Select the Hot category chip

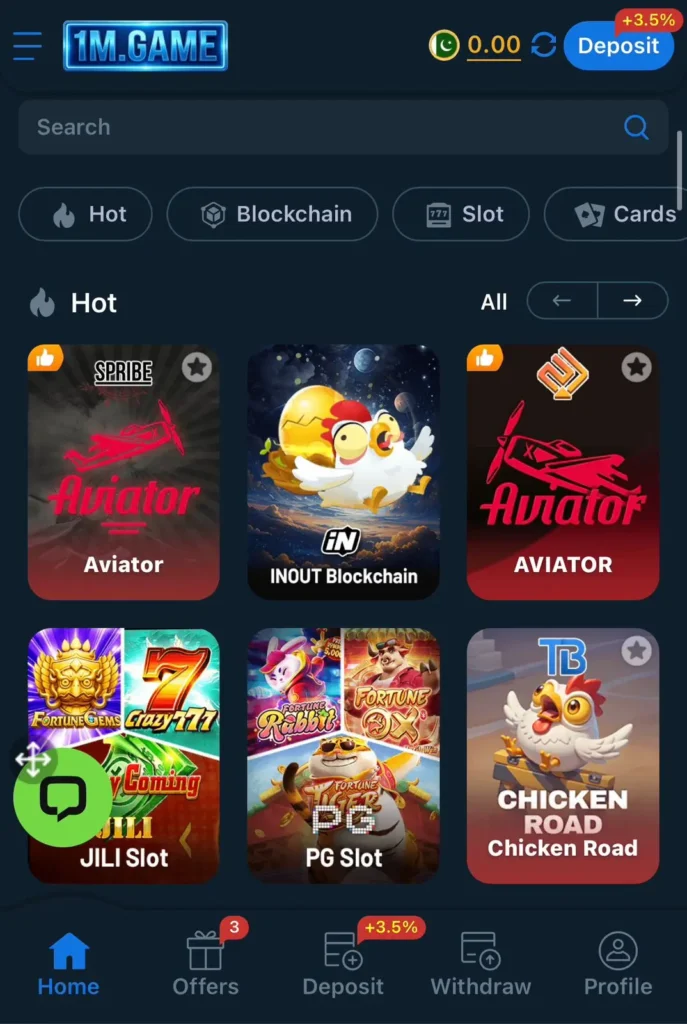coord(86,214)
